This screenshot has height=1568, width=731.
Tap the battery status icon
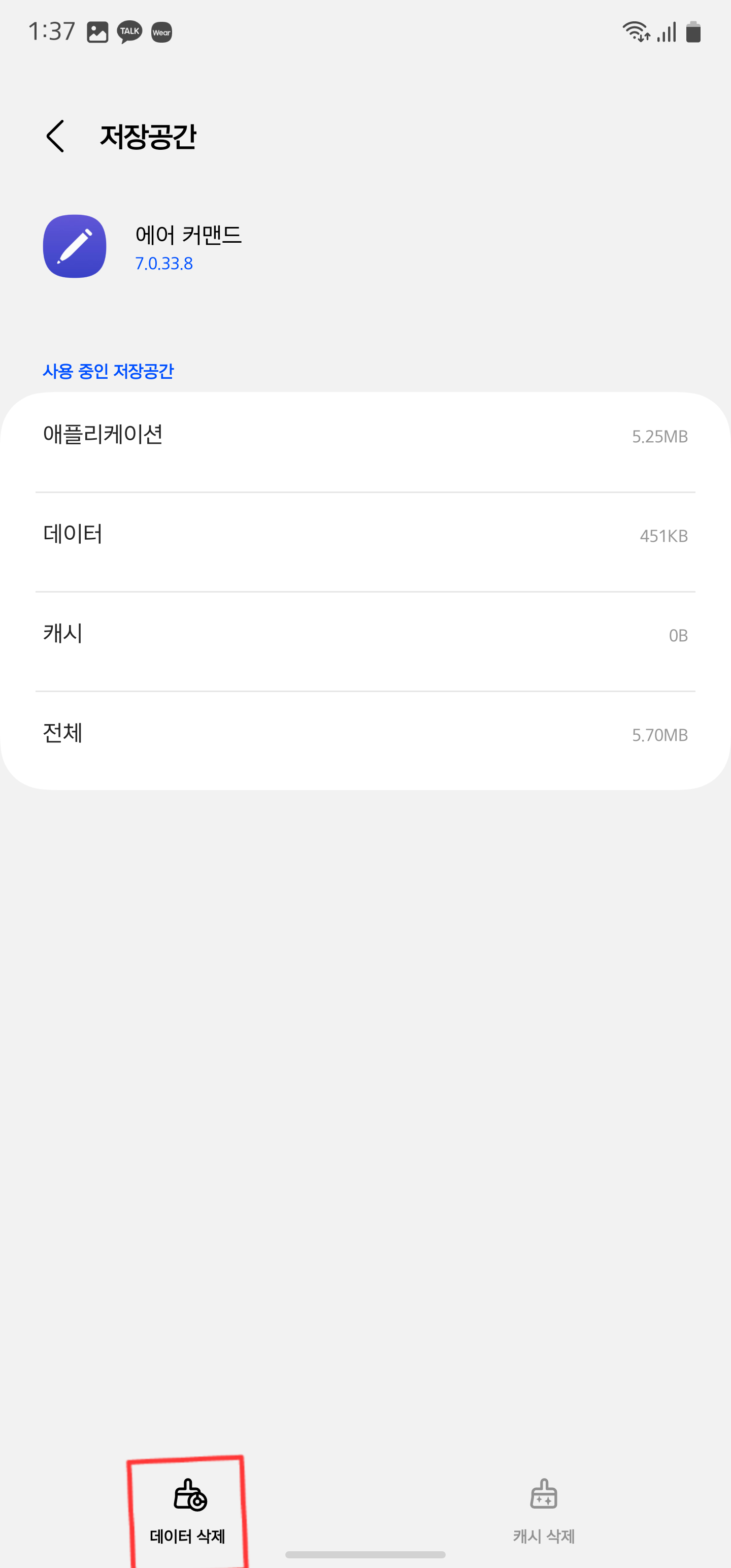point(694,31)
